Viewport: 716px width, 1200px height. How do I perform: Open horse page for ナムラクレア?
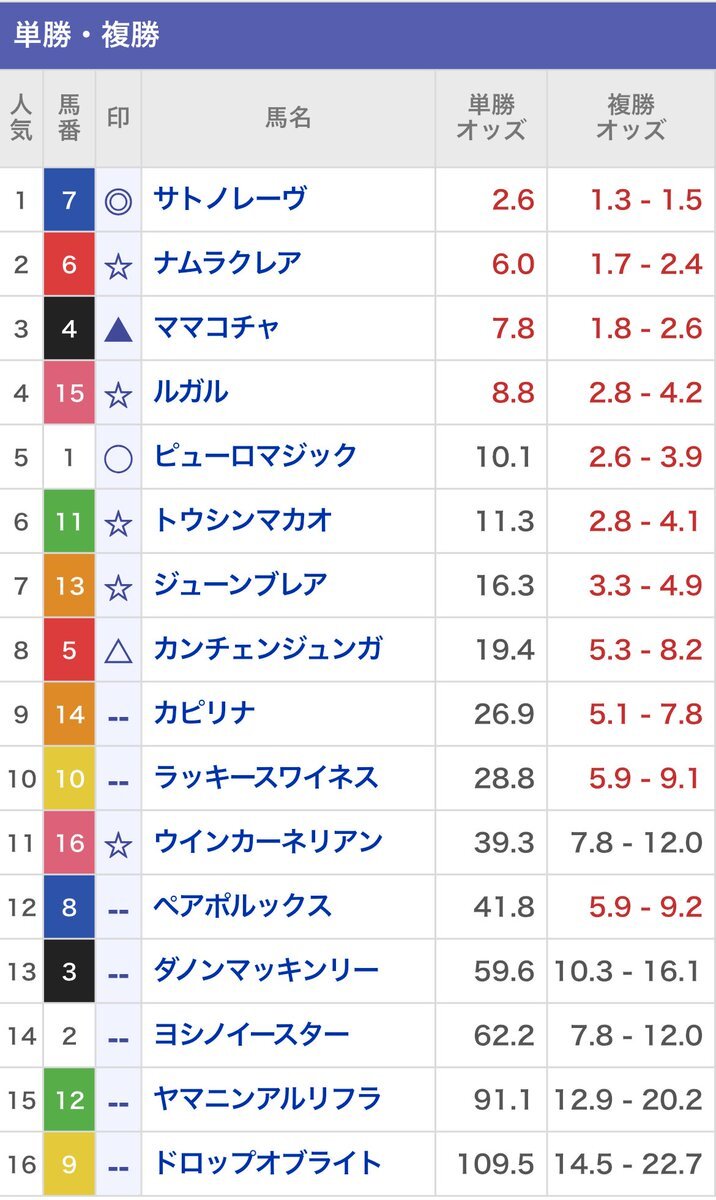coord(227,263)
